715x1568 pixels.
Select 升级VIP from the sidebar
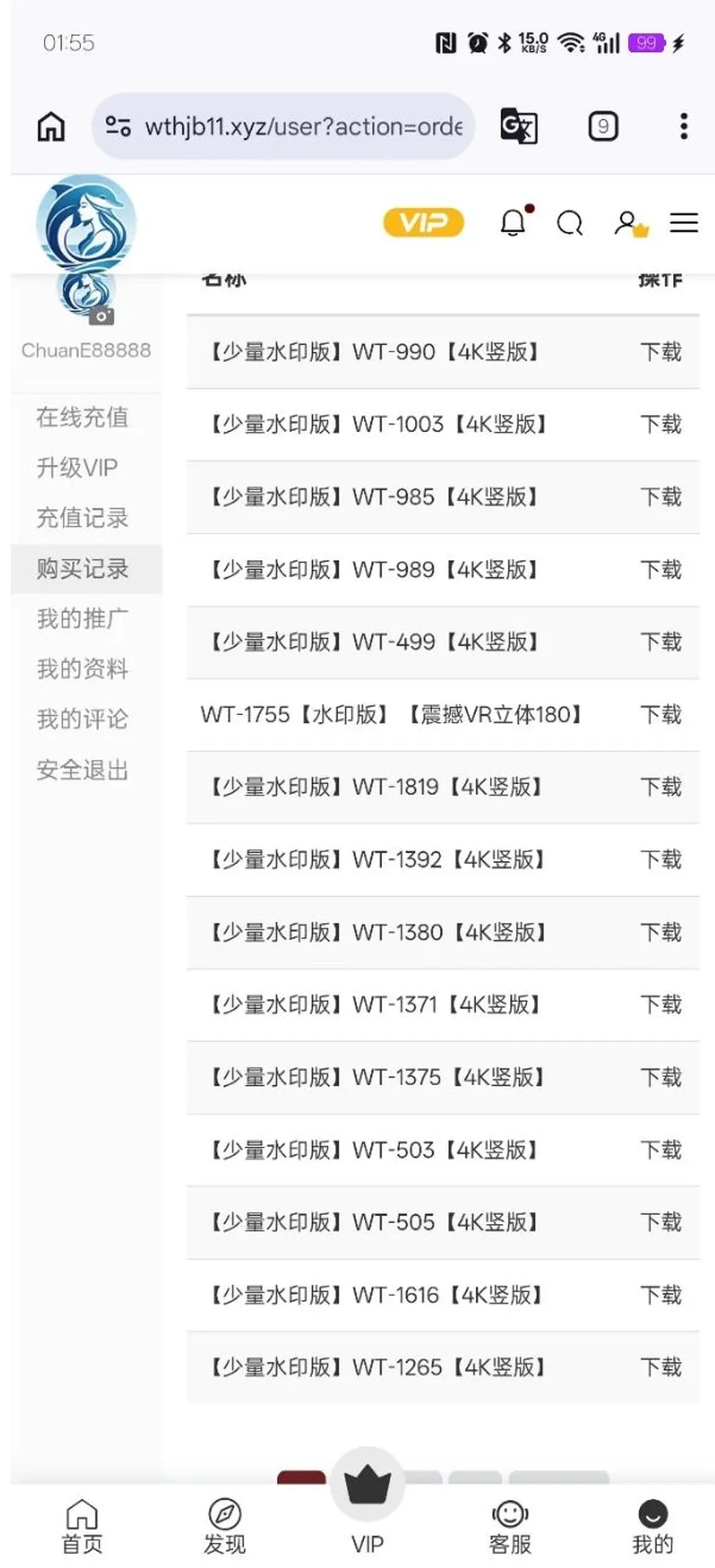[77, 468]
